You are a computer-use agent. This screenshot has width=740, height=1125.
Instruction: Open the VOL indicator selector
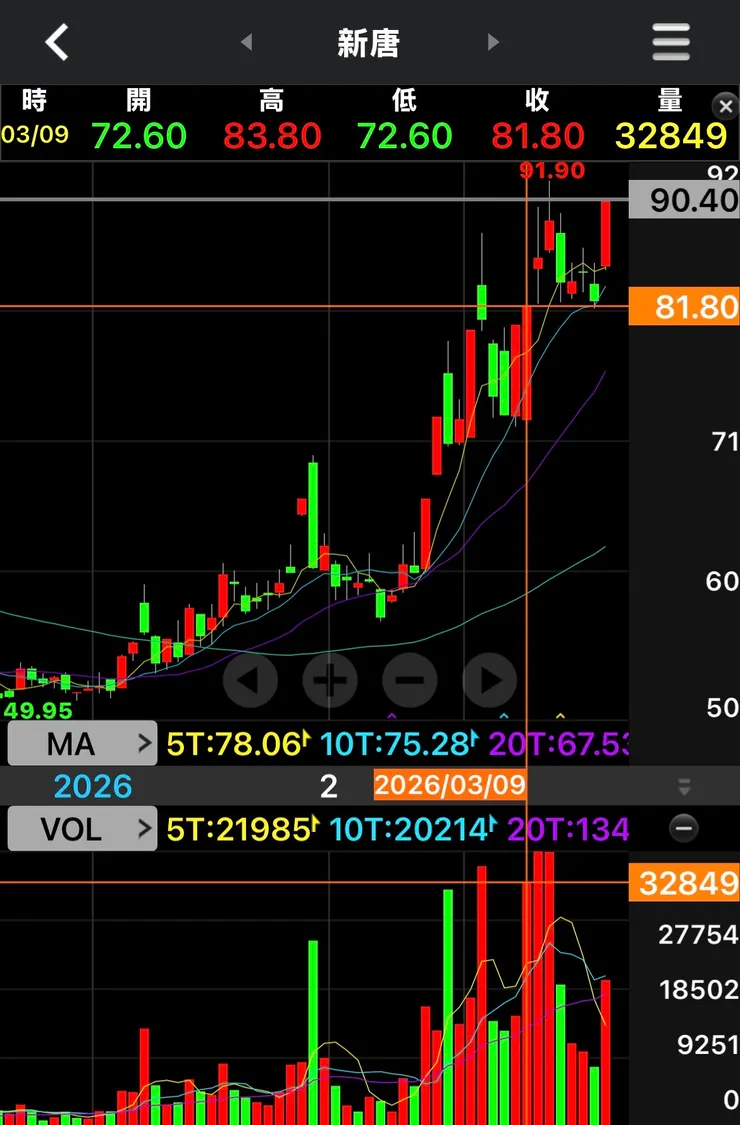pyautogui.click(x=82, y=828)
